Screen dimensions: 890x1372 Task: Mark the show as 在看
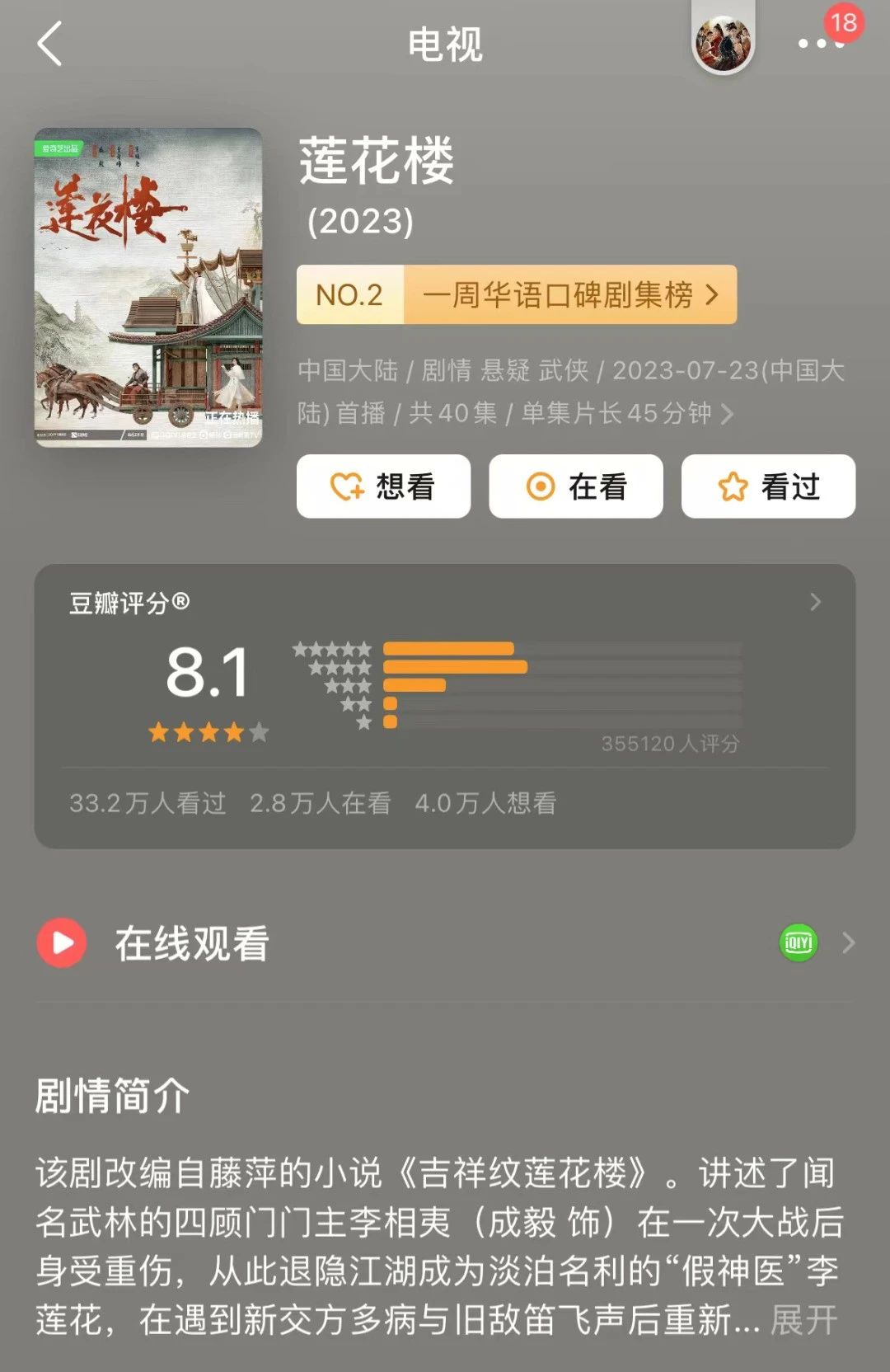click(x=576, y=486)
